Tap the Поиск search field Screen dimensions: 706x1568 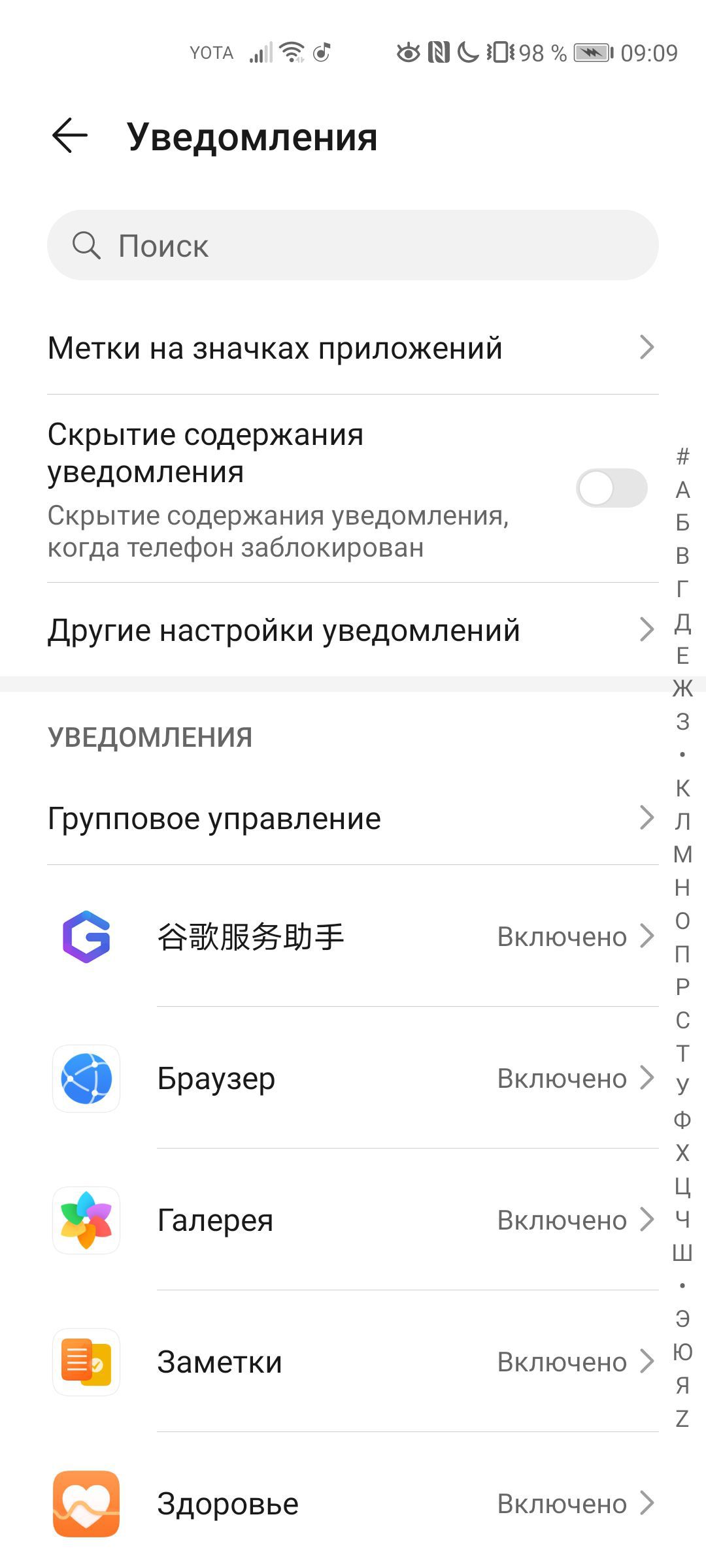tap(353, 246)
